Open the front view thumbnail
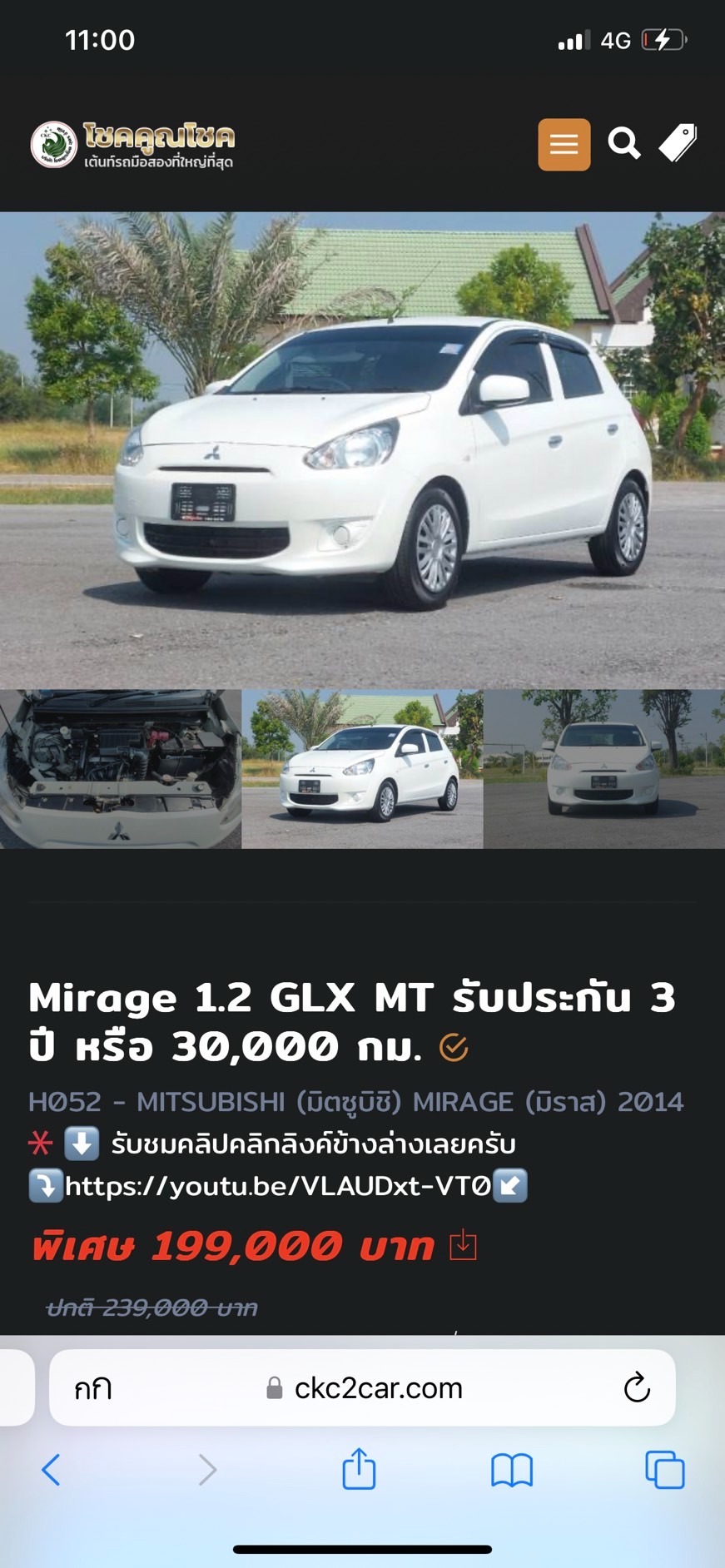 [604, 769]
